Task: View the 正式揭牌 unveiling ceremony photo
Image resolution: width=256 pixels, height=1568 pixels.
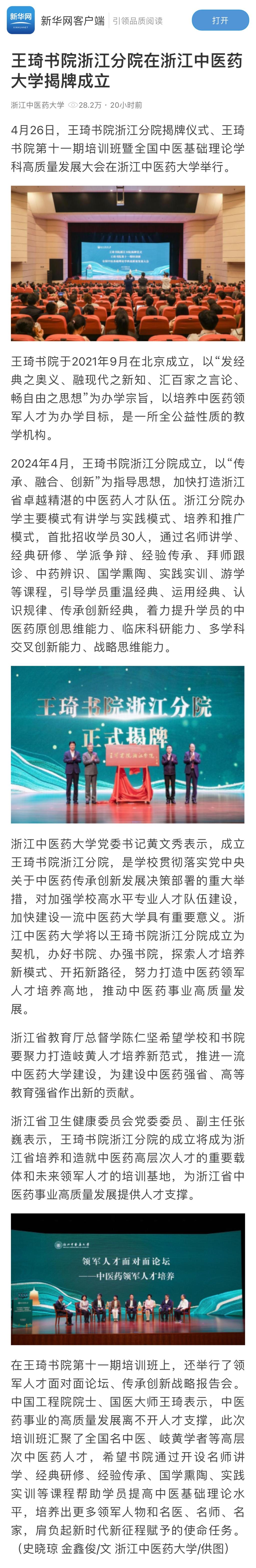Action: tap(128, 744)
